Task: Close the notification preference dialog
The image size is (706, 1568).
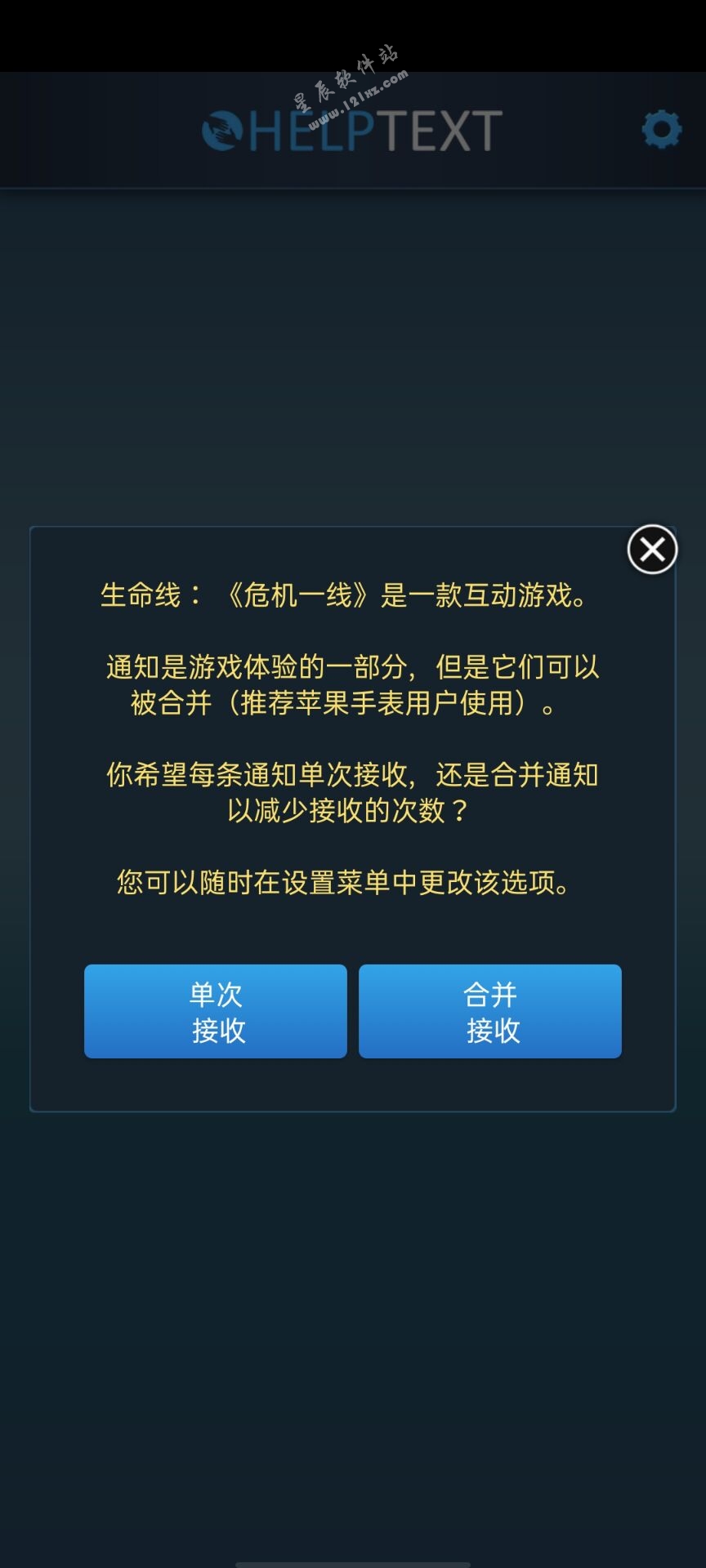Action: pos(652,550)
